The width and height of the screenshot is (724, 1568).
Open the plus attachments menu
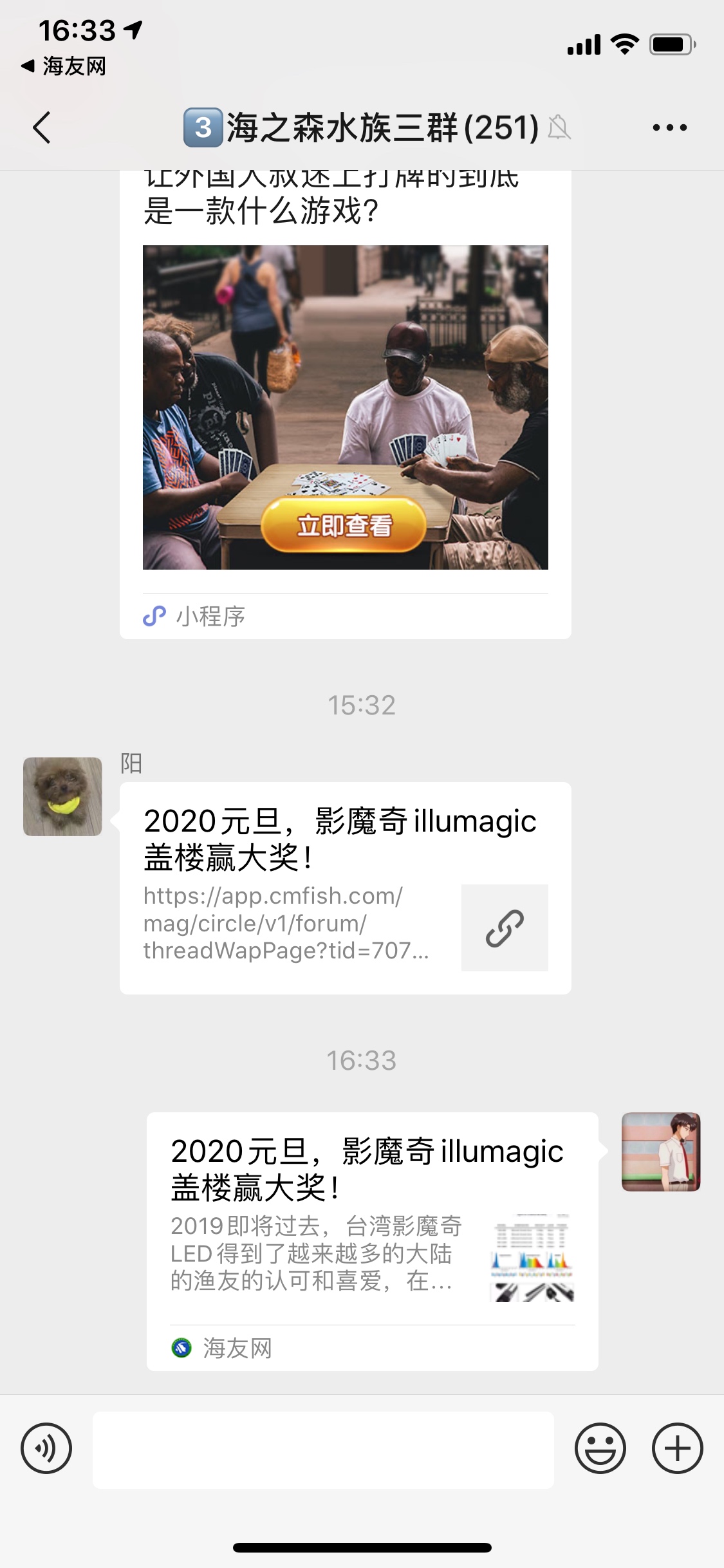point(677,1448)
